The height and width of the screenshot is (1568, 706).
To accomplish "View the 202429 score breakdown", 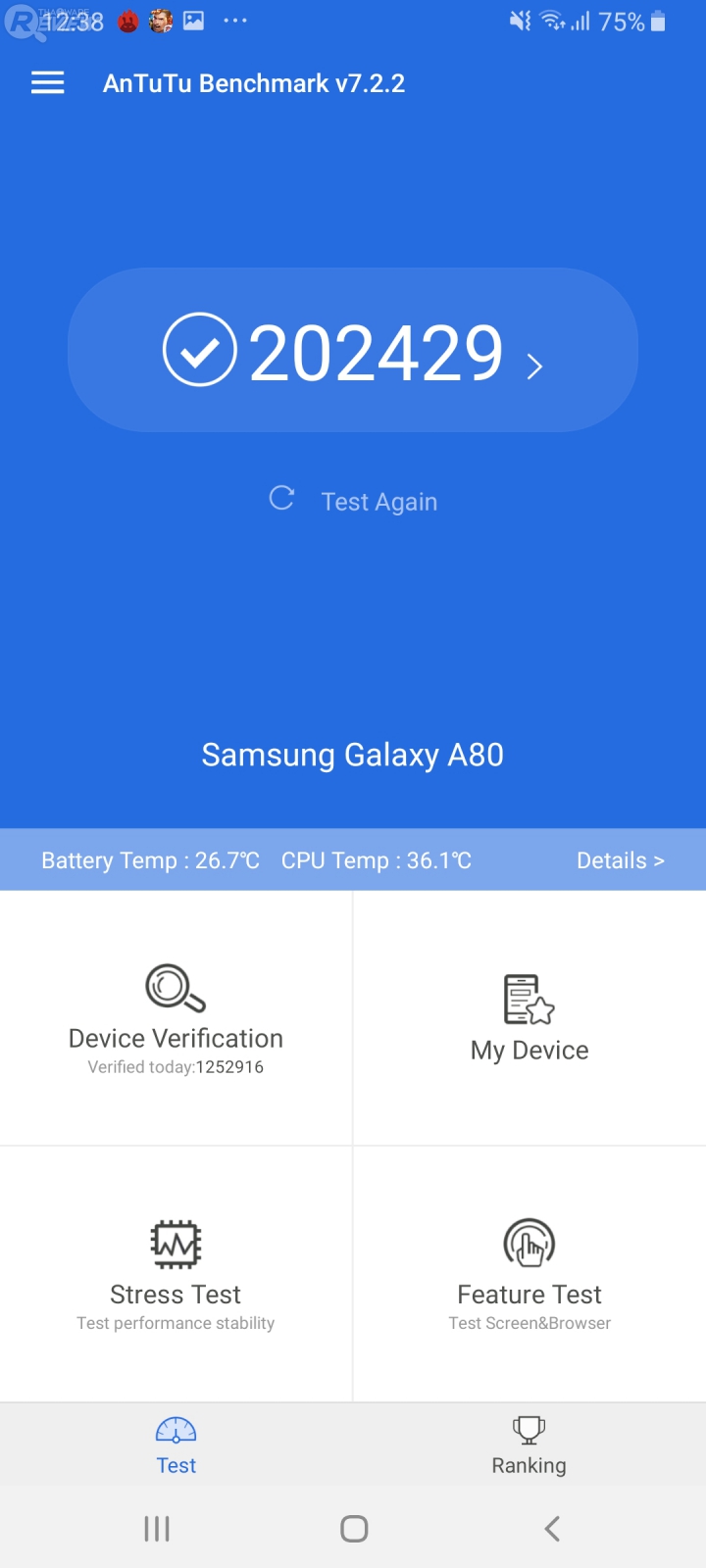I will tap(353, 351).
